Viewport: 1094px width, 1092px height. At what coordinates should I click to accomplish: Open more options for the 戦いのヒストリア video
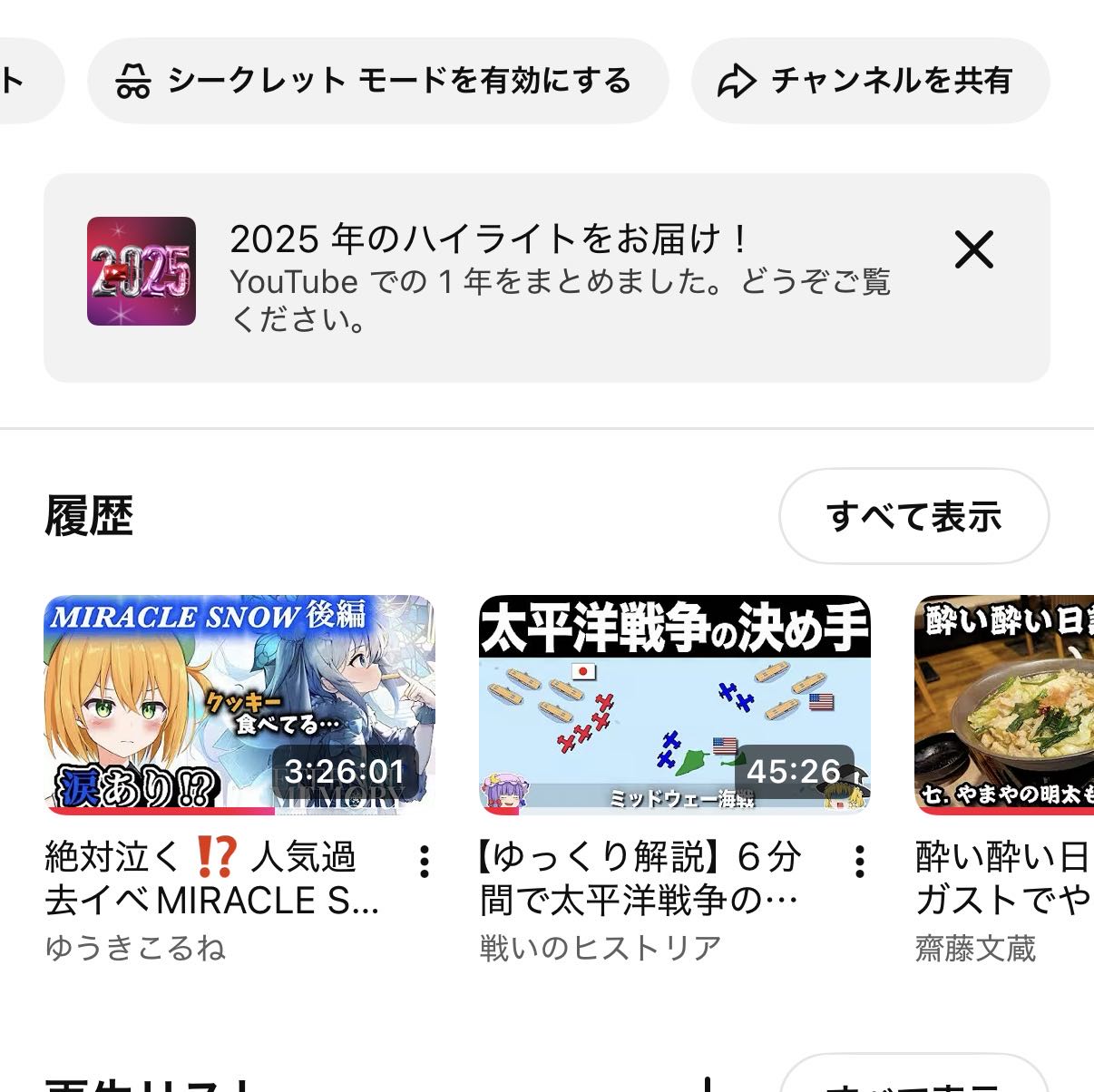859,862
